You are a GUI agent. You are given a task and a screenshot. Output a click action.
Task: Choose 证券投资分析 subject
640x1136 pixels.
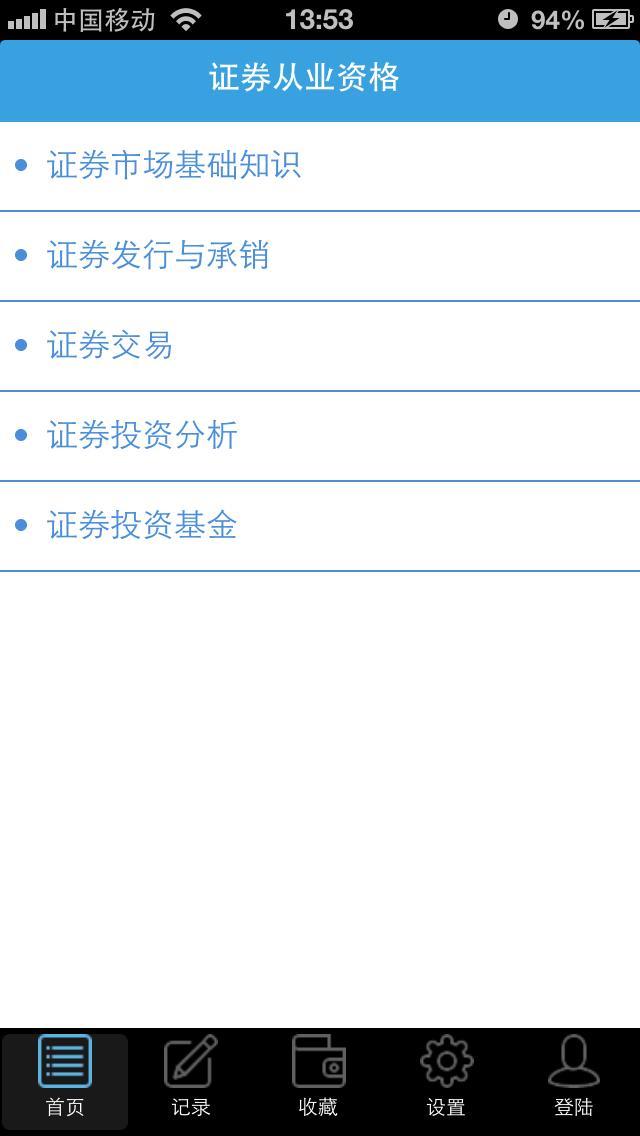[x=142, y=435]
